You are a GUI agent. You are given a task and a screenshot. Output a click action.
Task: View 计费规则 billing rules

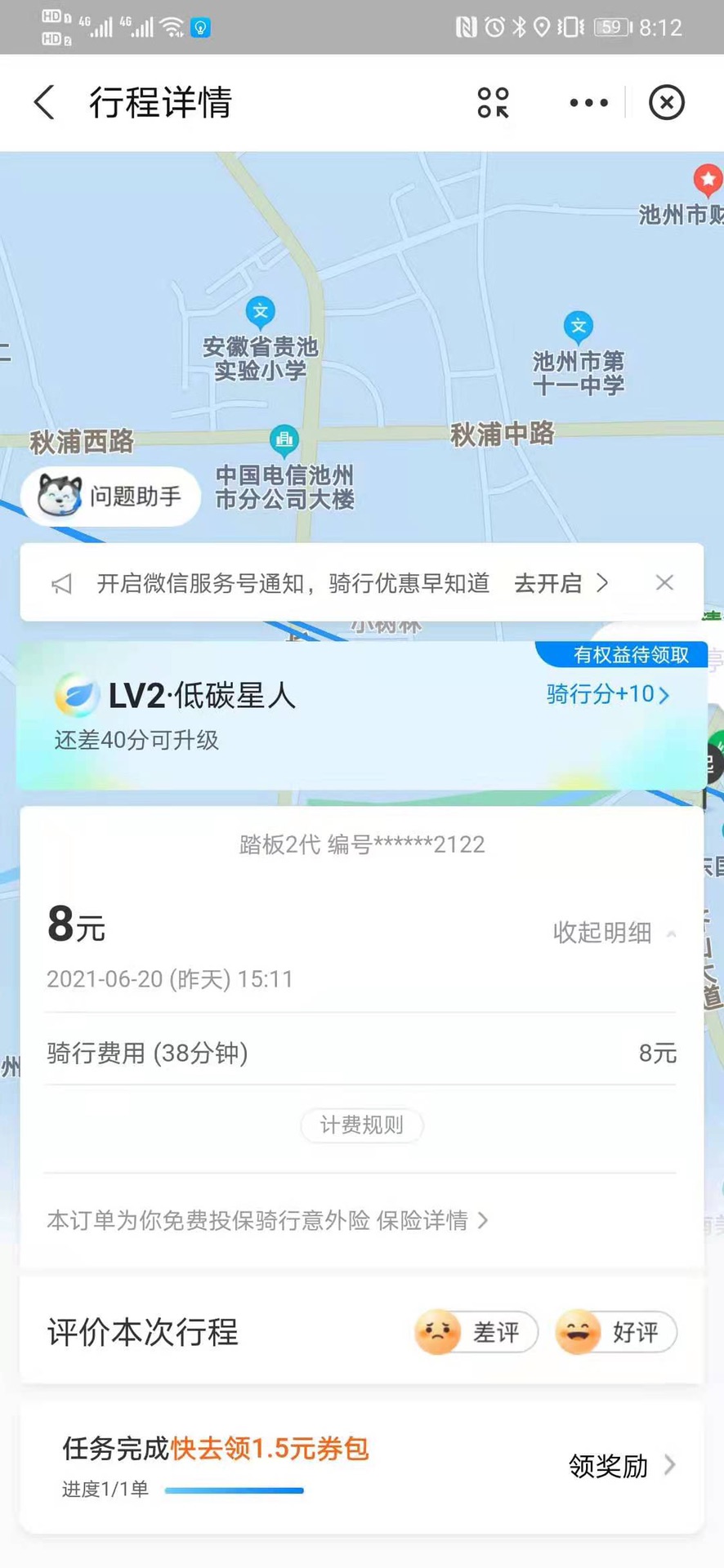(361, 1125)
